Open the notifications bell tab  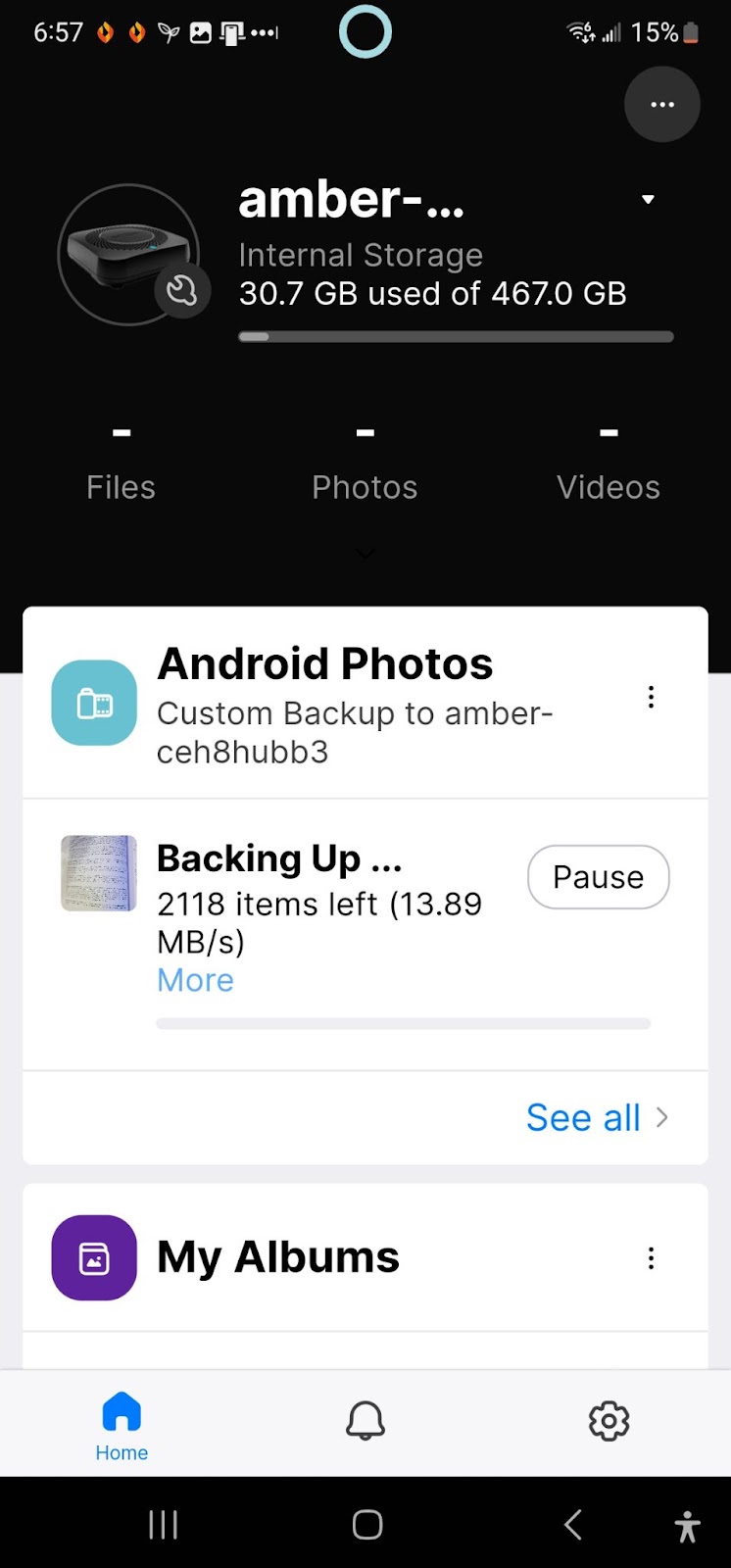click(365, 1421)
